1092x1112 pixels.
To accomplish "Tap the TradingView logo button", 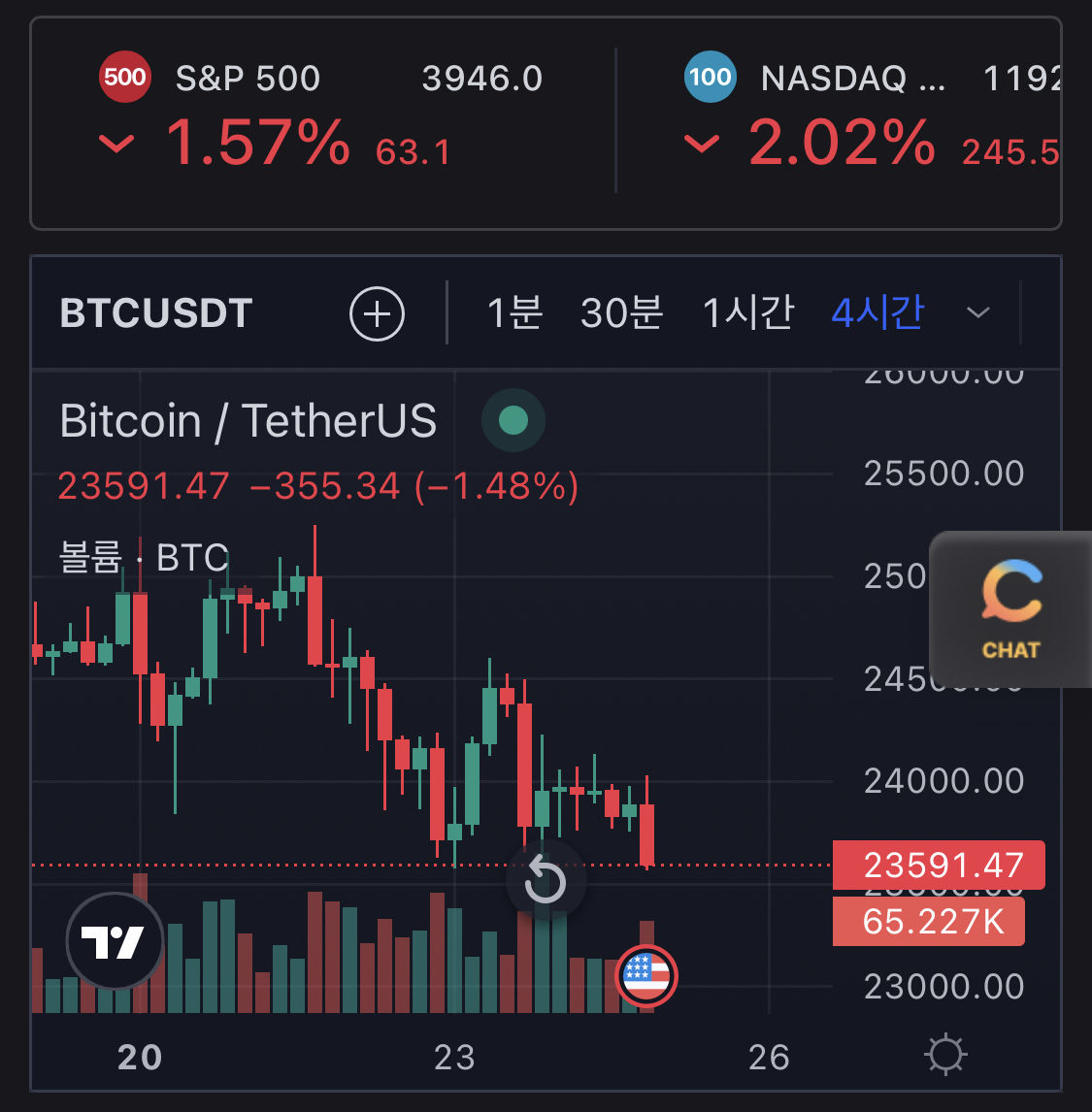I will (114, 941).
